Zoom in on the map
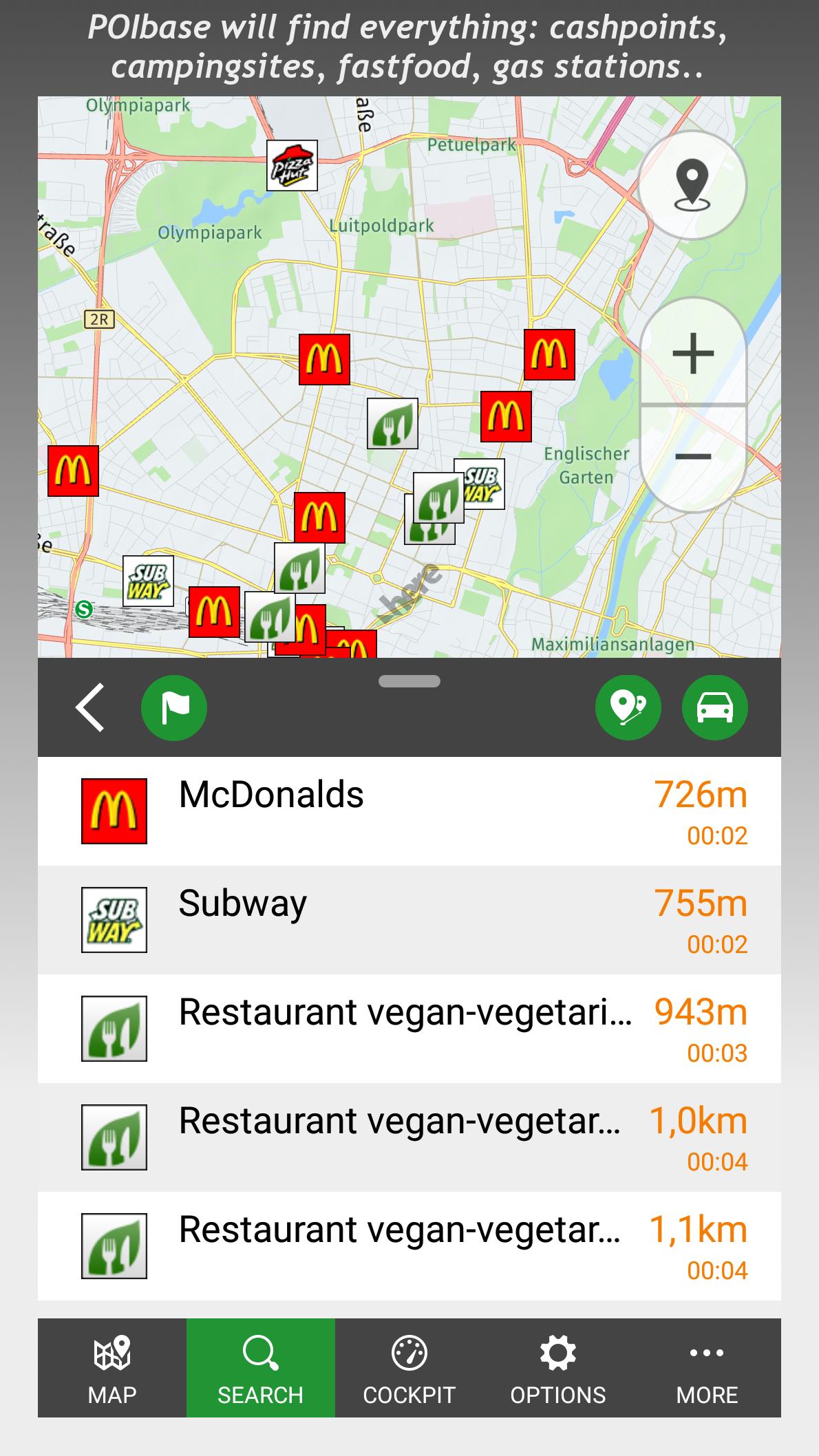This screenshot has width=819, height=1456. 692,354
